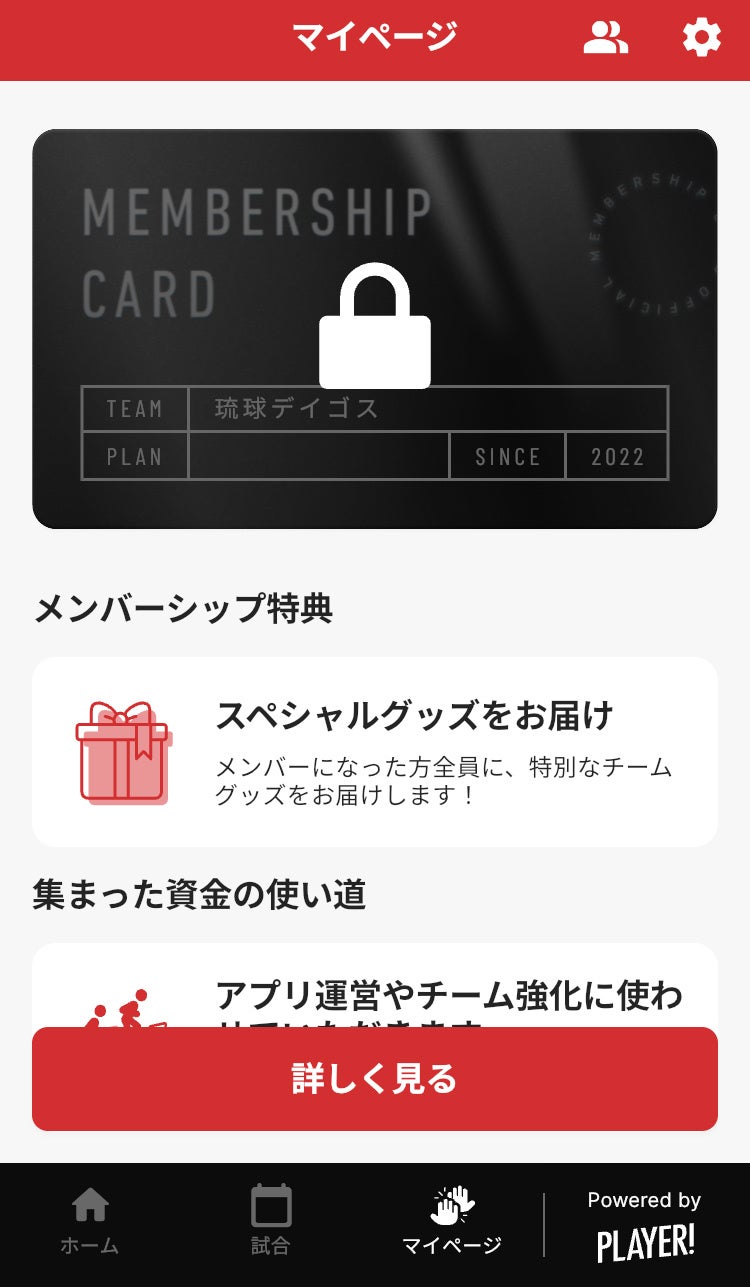Select the マイページ tab
This screenshot has width=750, height=1287.
tap(451, 1220)
